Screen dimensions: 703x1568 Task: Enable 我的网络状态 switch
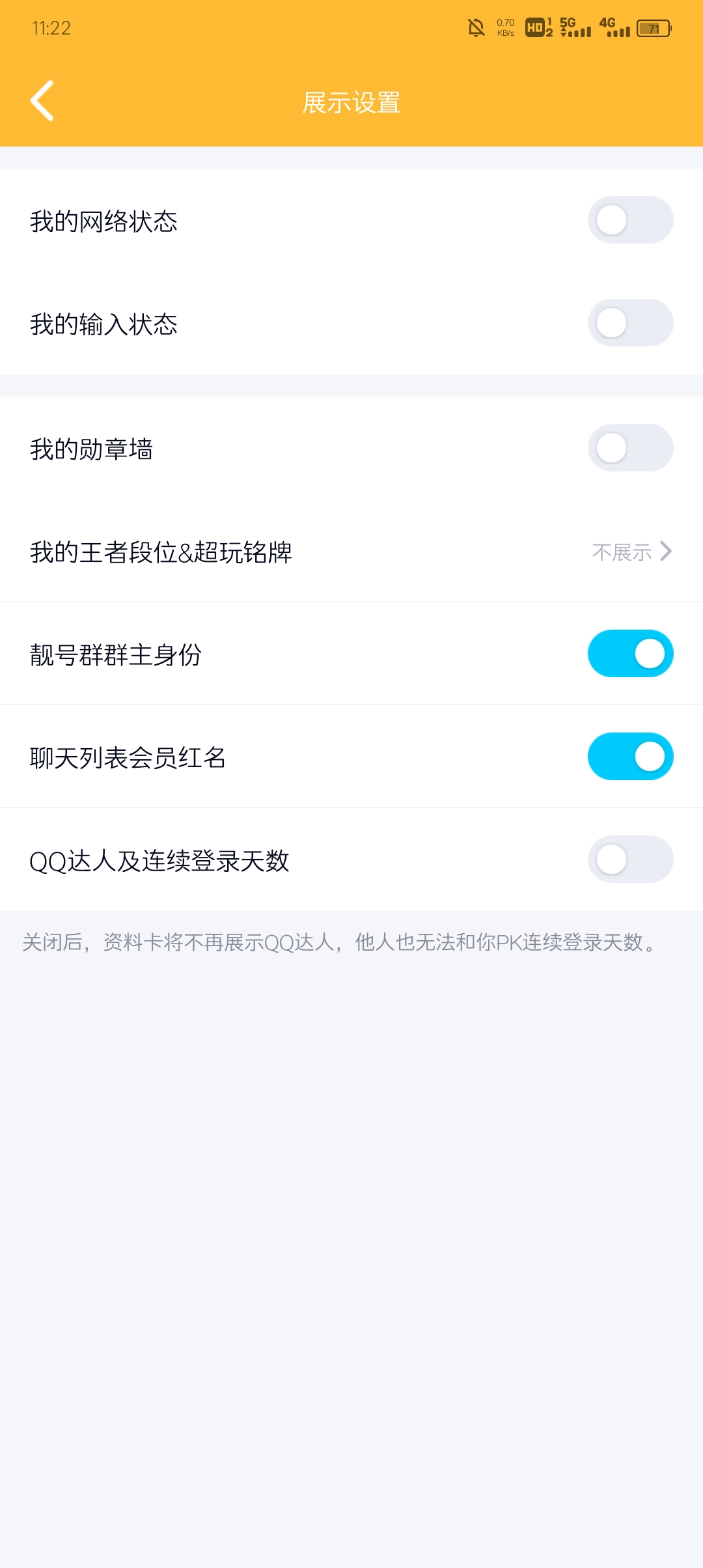[x=629, y=220]
